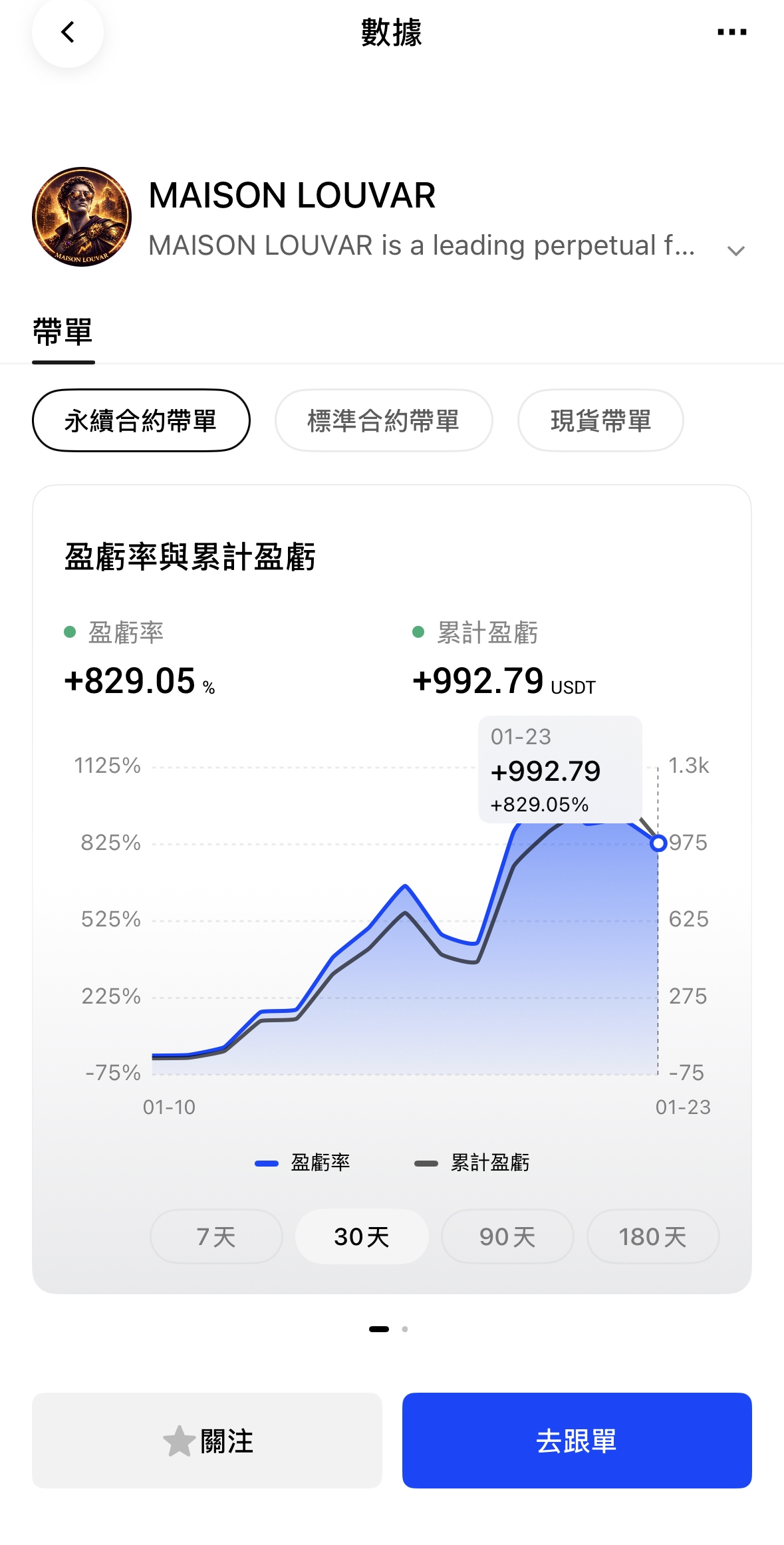View the 180天 period
Image resolution: width=784 pixels, height=1545 pixels.
pos(652,1236)
